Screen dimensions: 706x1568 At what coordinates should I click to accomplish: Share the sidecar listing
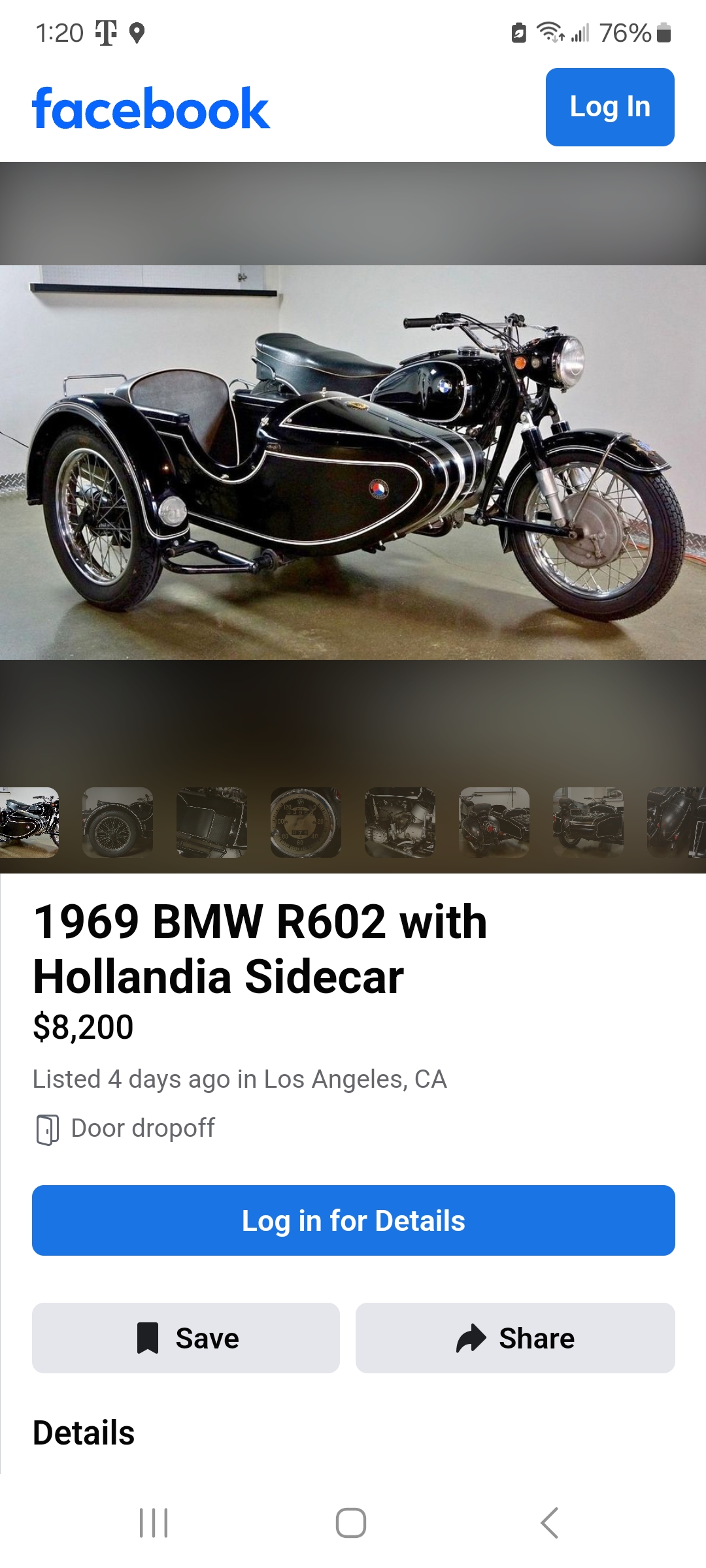(515, 1338)
